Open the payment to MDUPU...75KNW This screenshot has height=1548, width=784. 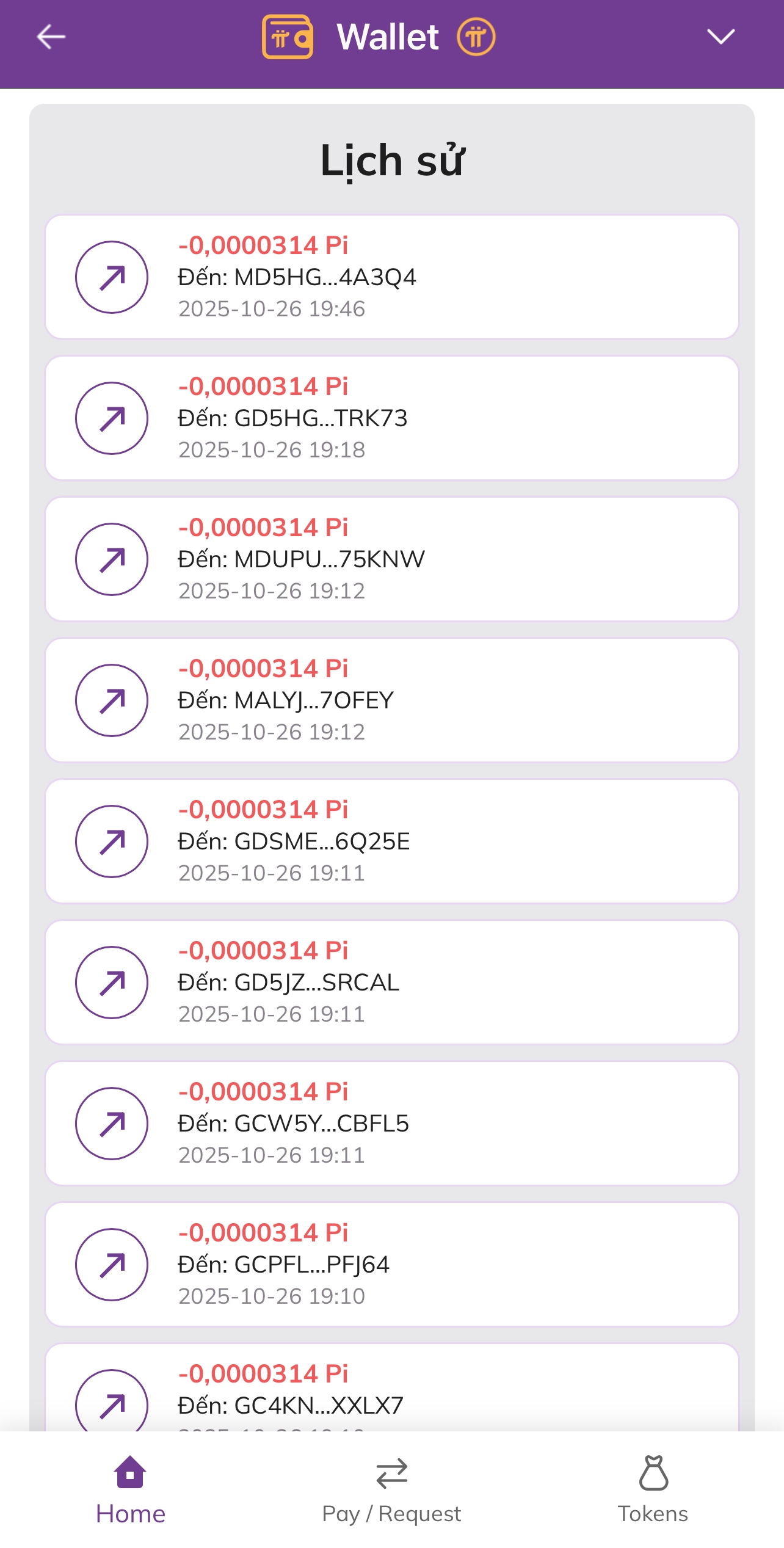pyautogui.click(x=391, y=559)
